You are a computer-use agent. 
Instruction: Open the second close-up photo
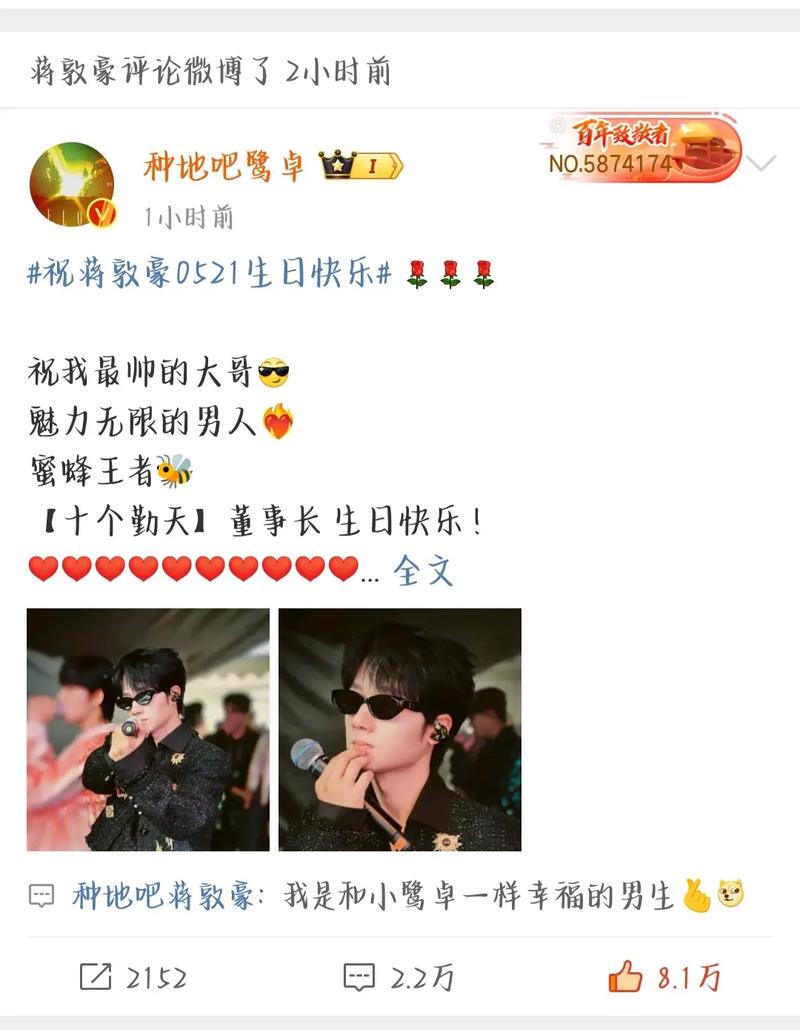coord(400,729)
